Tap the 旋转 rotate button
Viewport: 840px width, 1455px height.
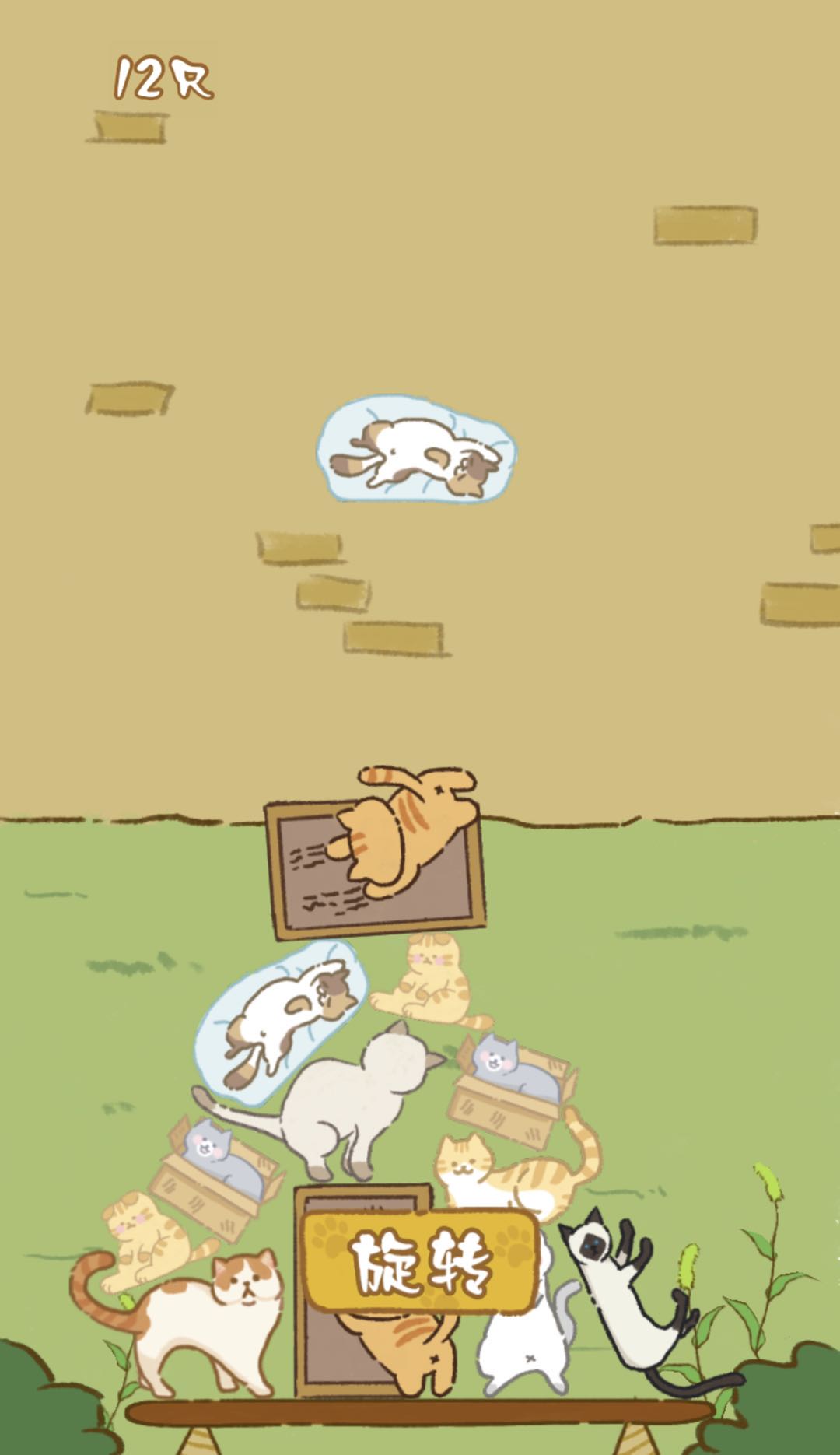click(x=421, y=1261)
